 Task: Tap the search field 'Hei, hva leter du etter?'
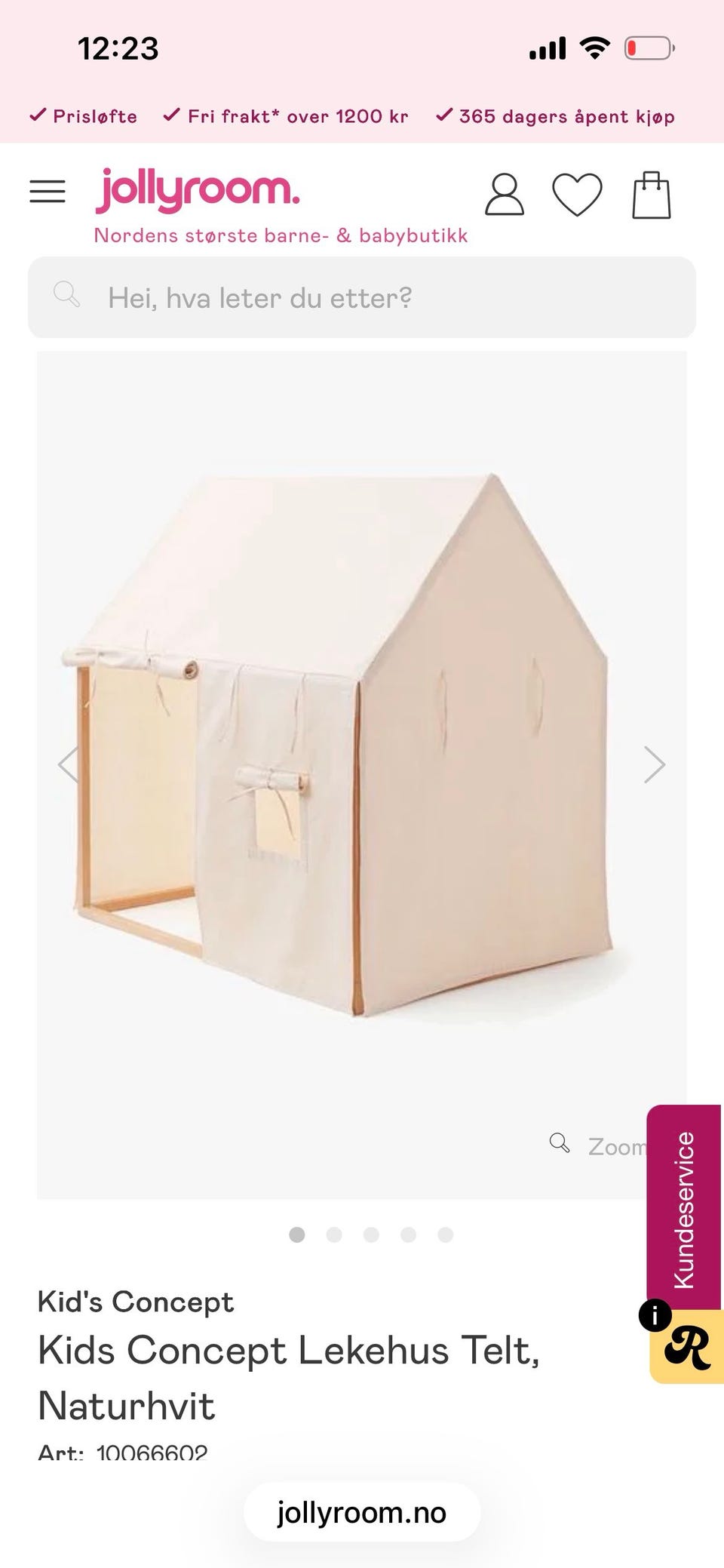click(x=362, y=297)
